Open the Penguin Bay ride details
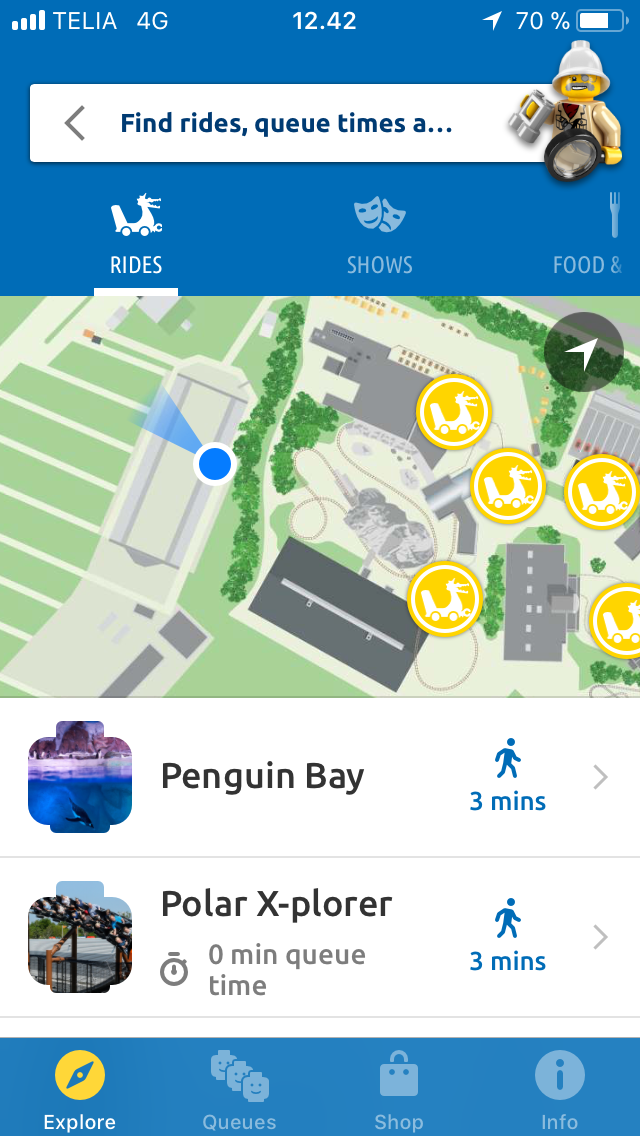Image resolution: width=640 pixels, height=1136 pixels. coord(320,777)
